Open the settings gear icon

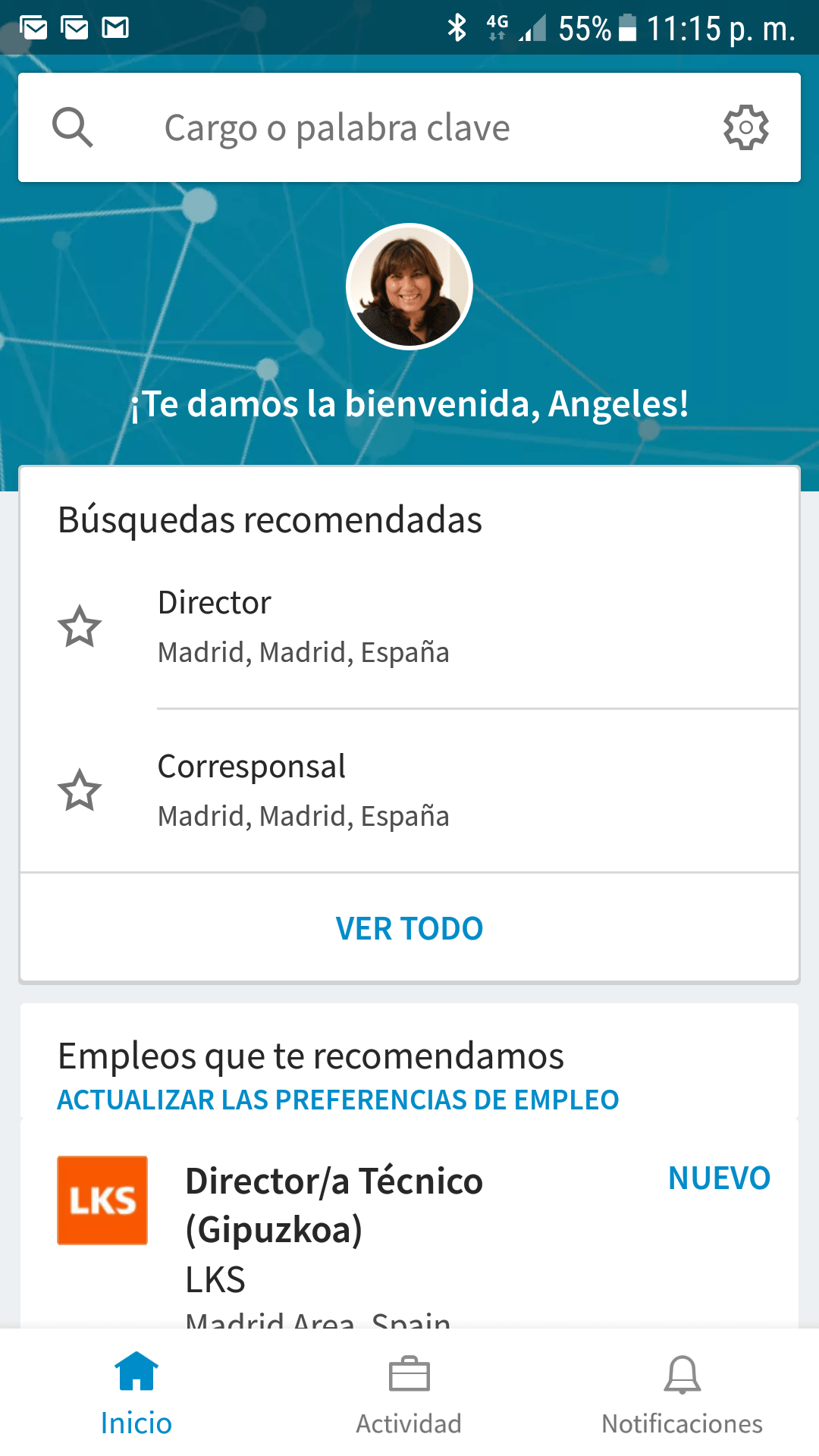[745, 127]
